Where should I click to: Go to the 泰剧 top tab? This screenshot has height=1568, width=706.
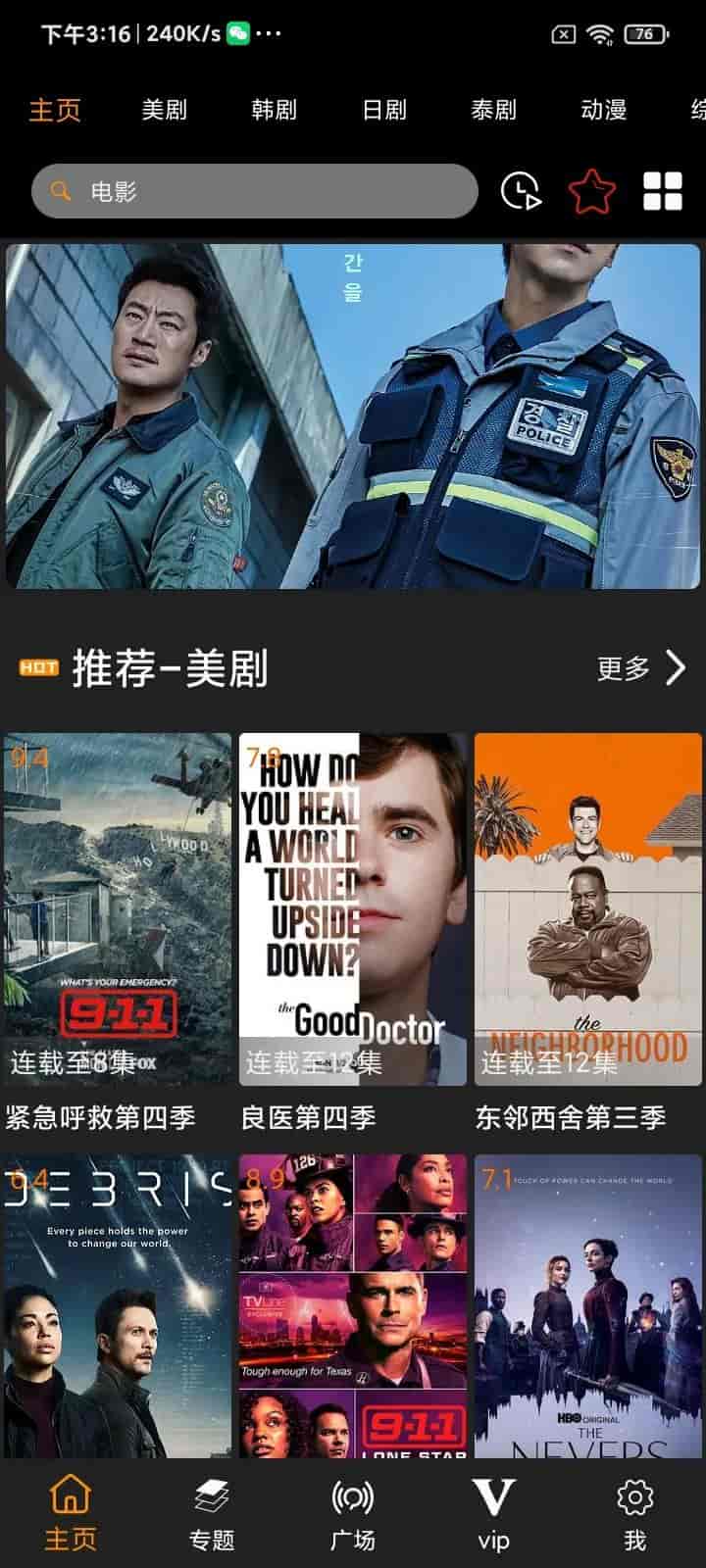tap(493, 110)
